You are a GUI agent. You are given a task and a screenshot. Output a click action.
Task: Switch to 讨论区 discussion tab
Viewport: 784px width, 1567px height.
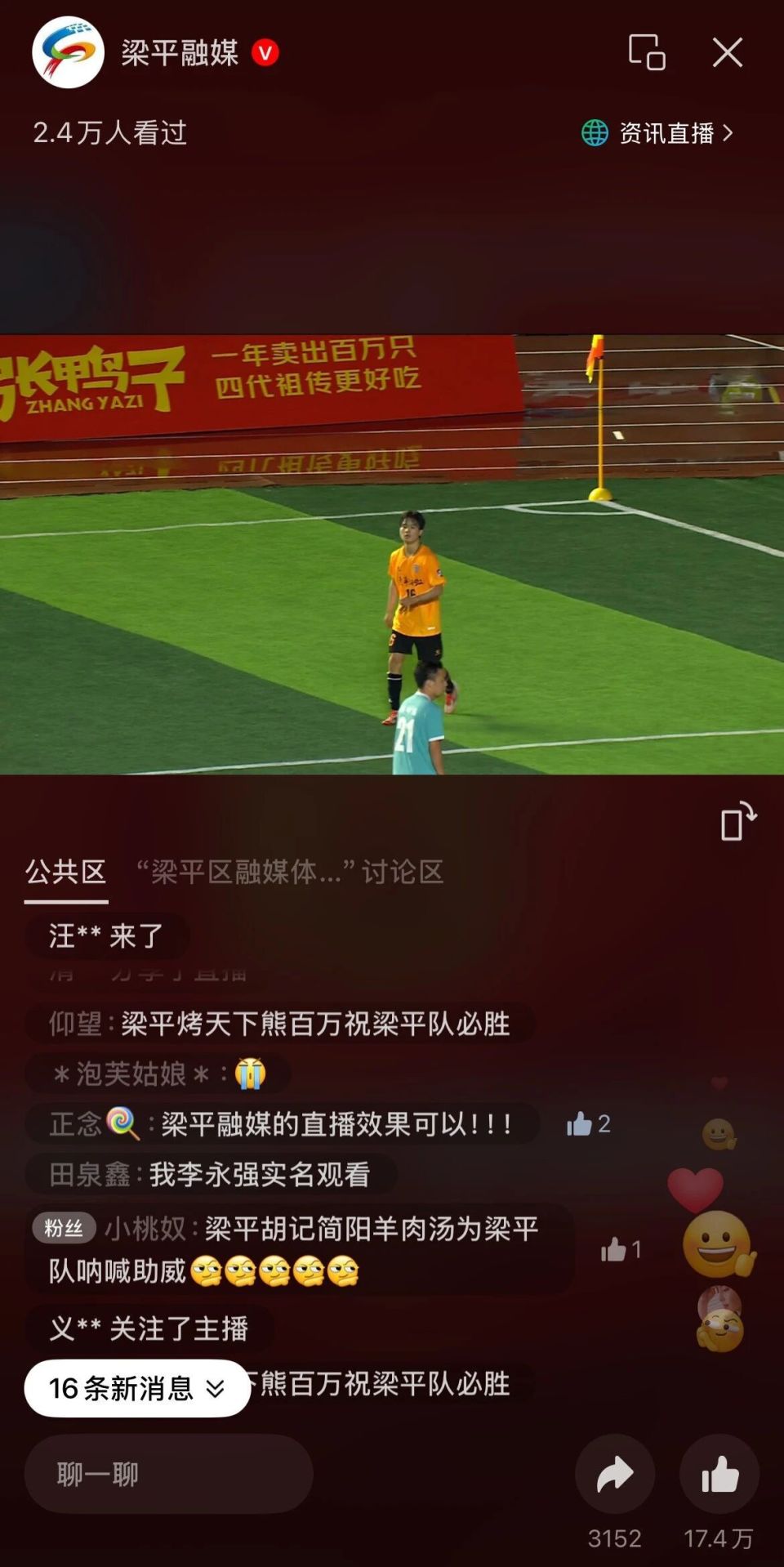[290, 873]
